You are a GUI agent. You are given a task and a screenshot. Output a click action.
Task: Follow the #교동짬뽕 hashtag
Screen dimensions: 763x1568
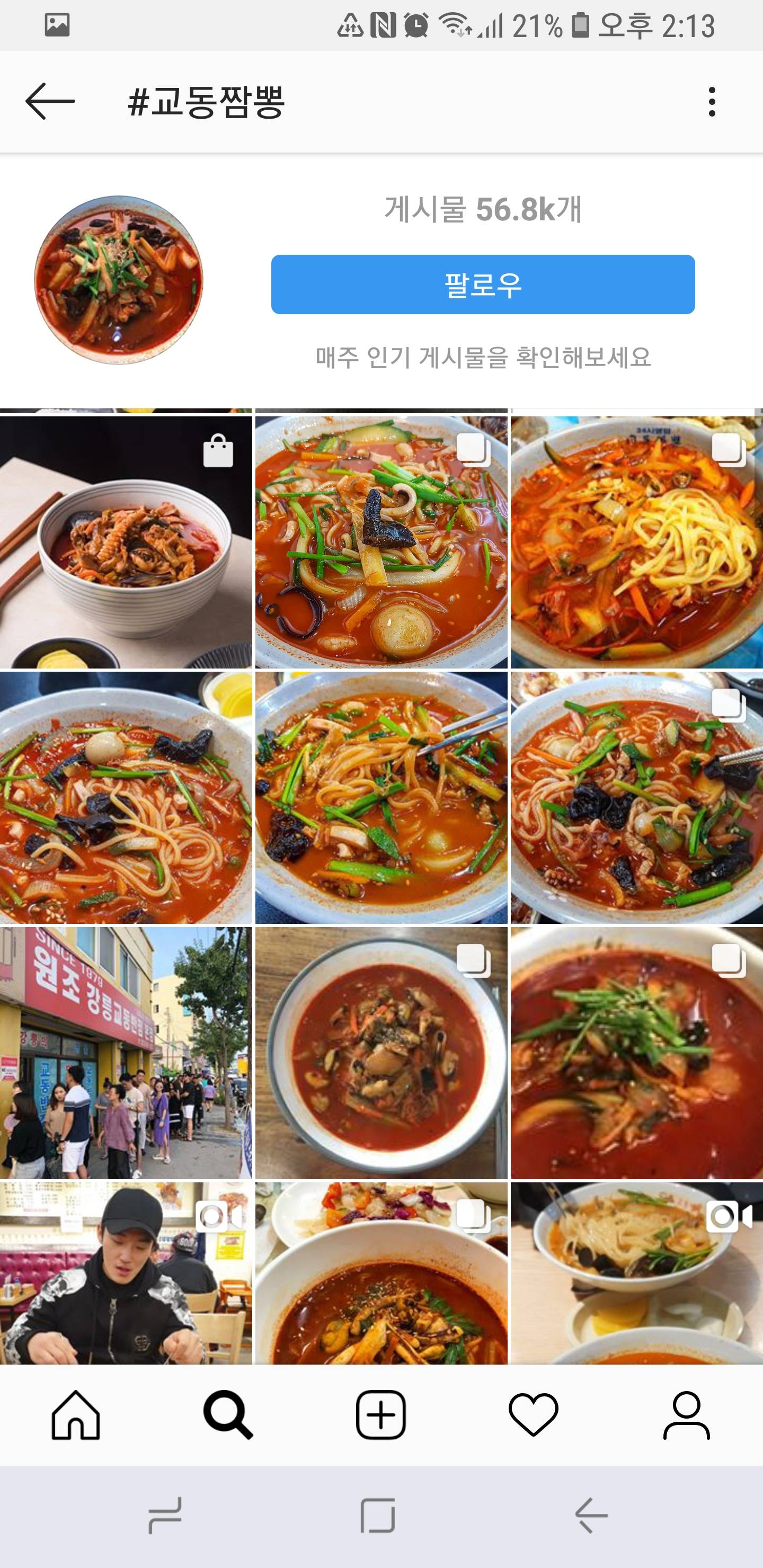click(x=482, y=284)
